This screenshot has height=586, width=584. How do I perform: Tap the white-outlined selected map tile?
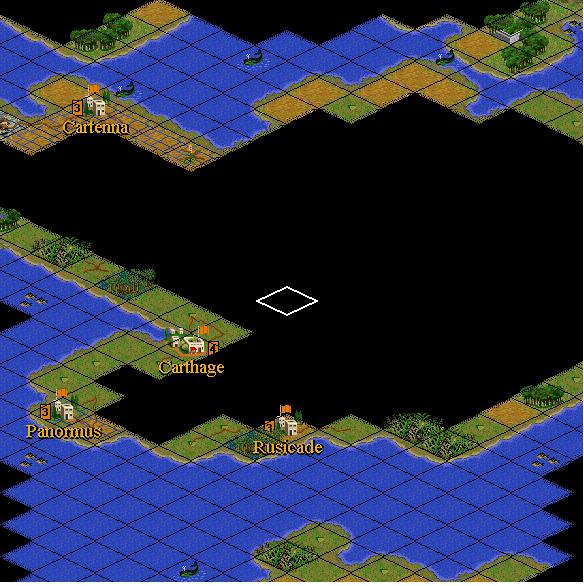[x=287, y=301]
